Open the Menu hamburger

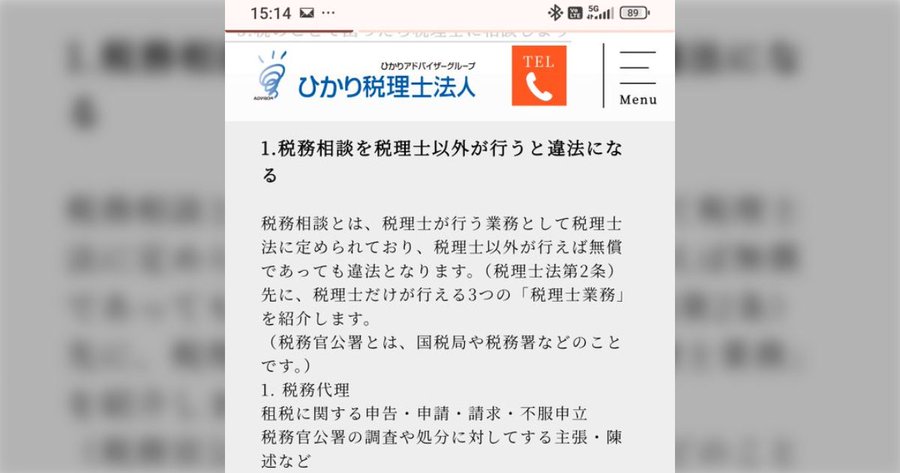(638, 77)
